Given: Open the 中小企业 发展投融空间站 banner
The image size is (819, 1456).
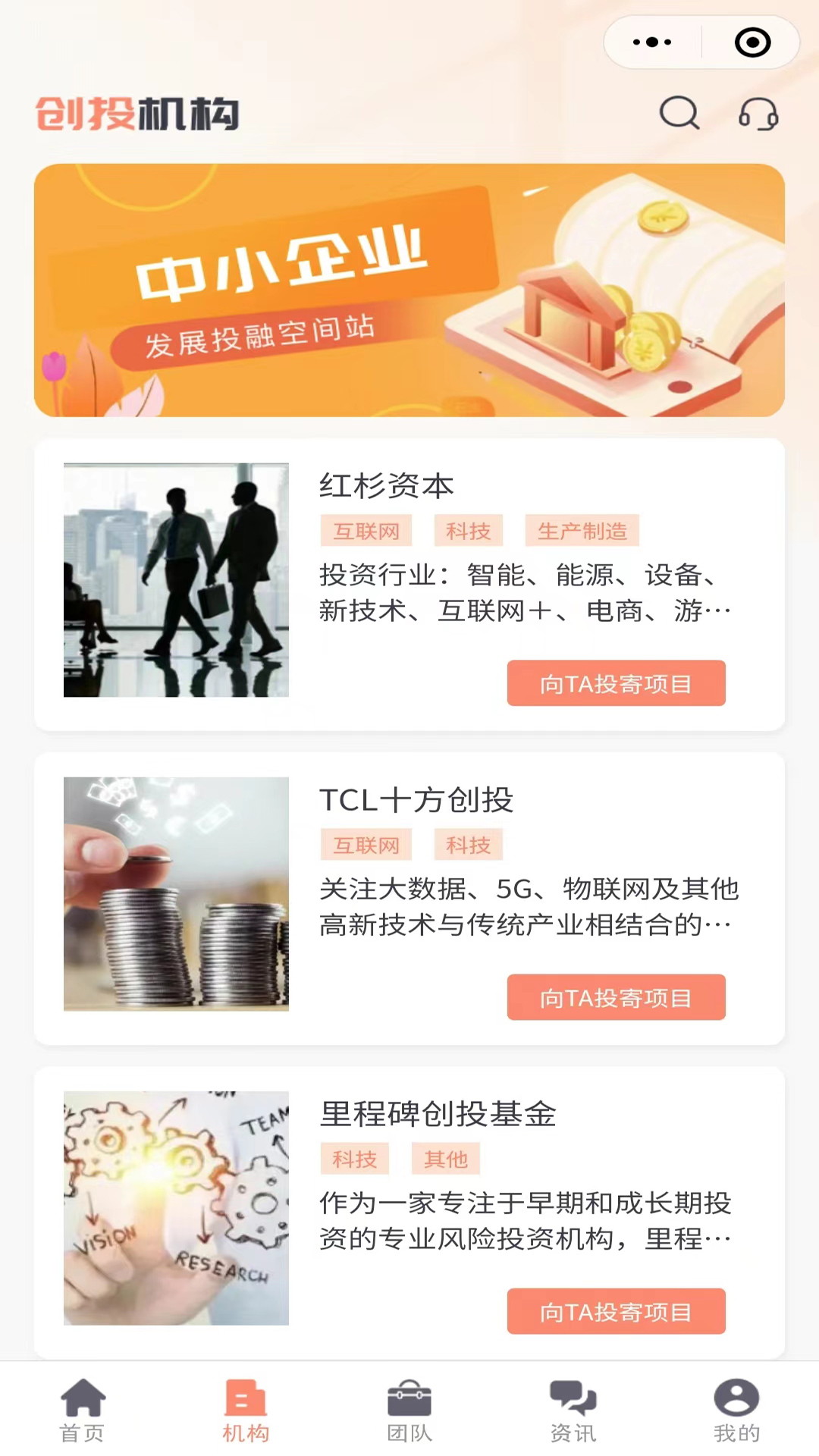Looking at the screenshot, I should (409, 290).
